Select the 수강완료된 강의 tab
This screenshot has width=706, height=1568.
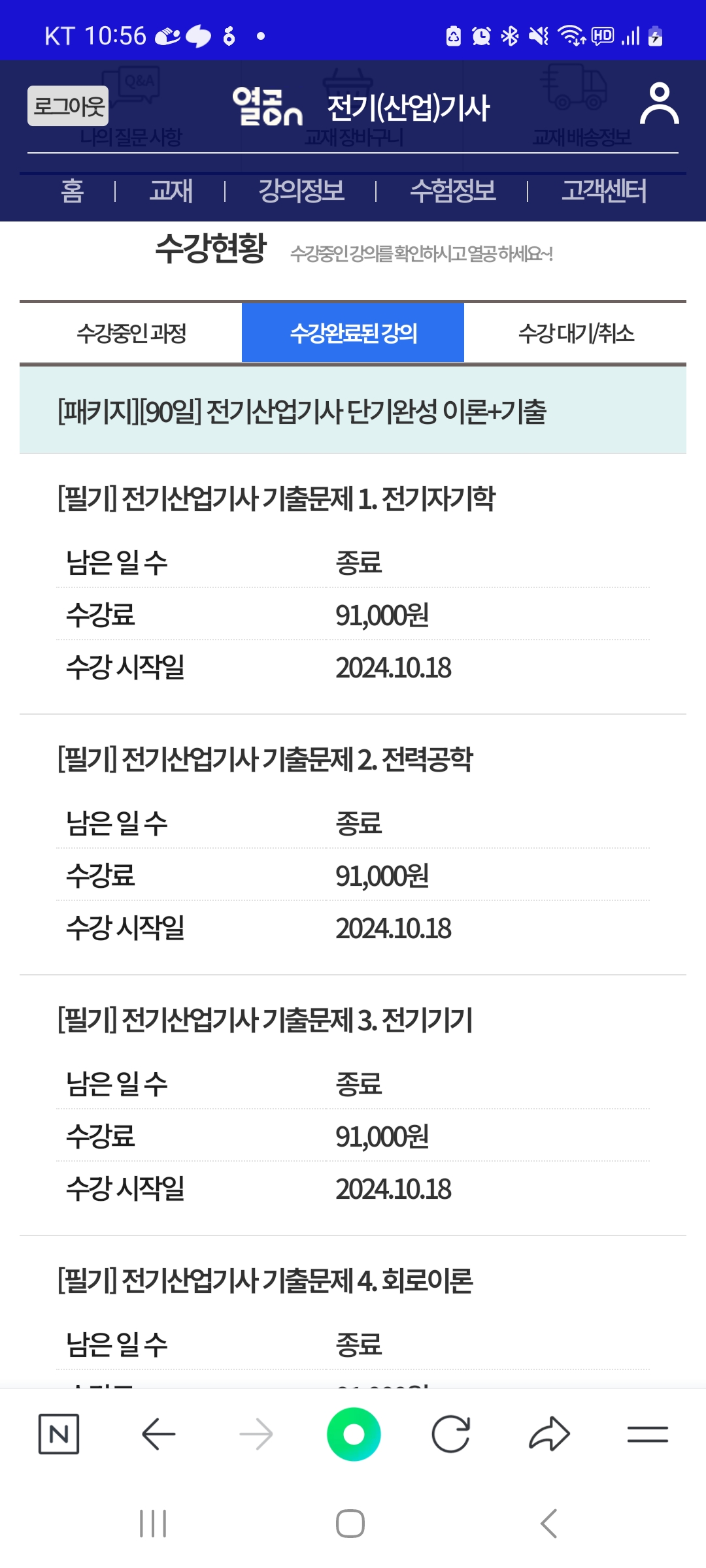[x=353, y=333]
